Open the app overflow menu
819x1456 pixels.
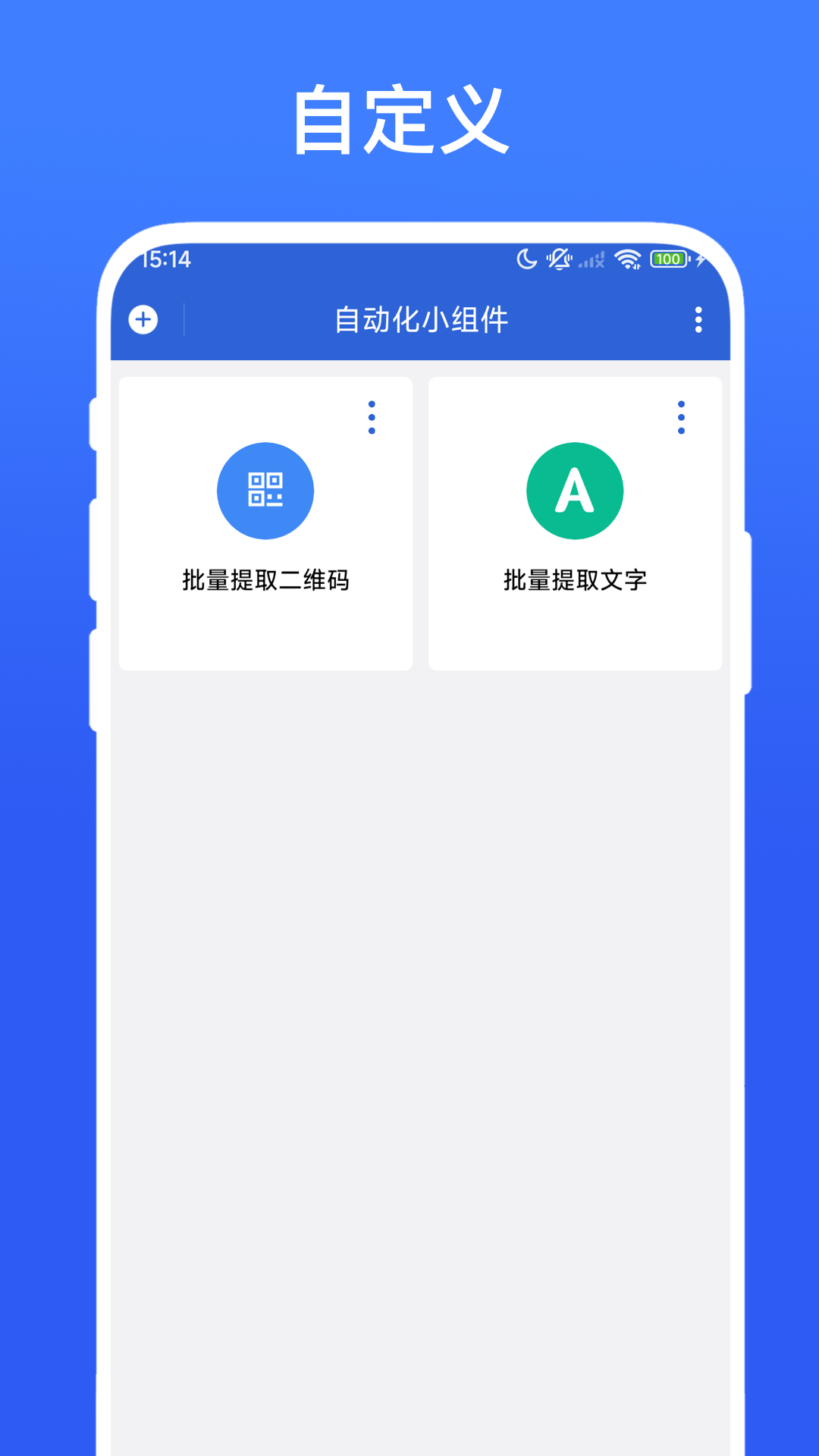[698, 320]
